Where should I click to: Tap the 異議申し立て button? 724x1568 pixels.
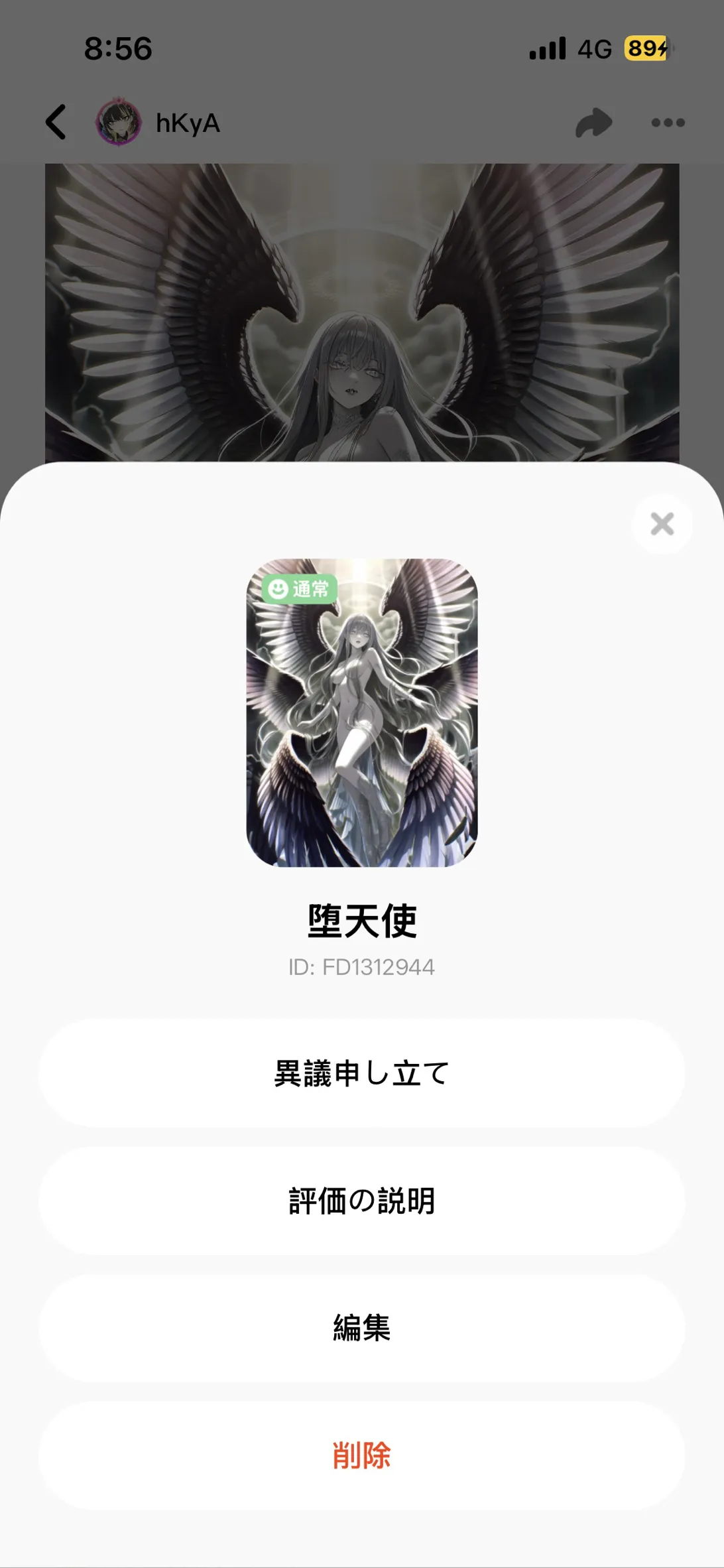tap(362, 1073)
